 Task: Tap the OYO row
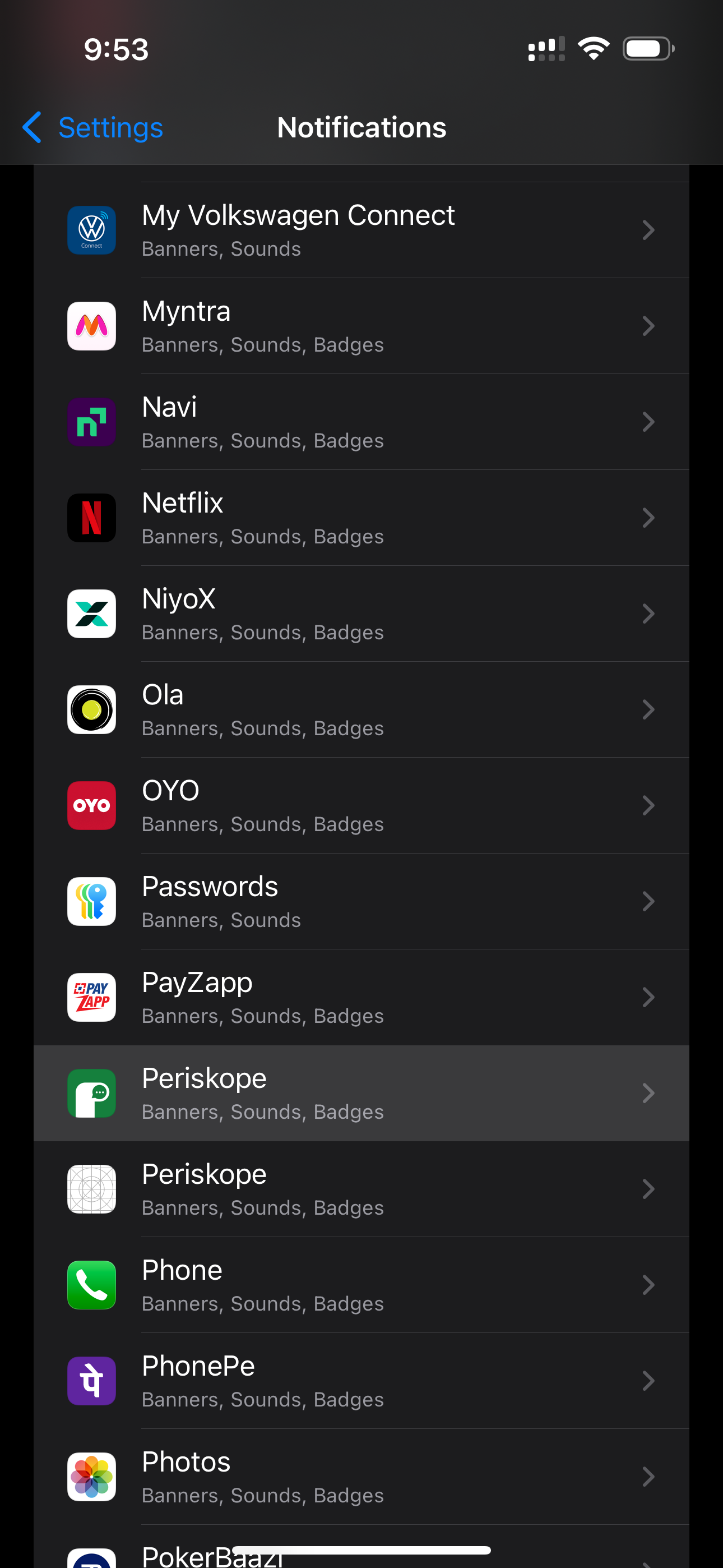pos(361,805)
